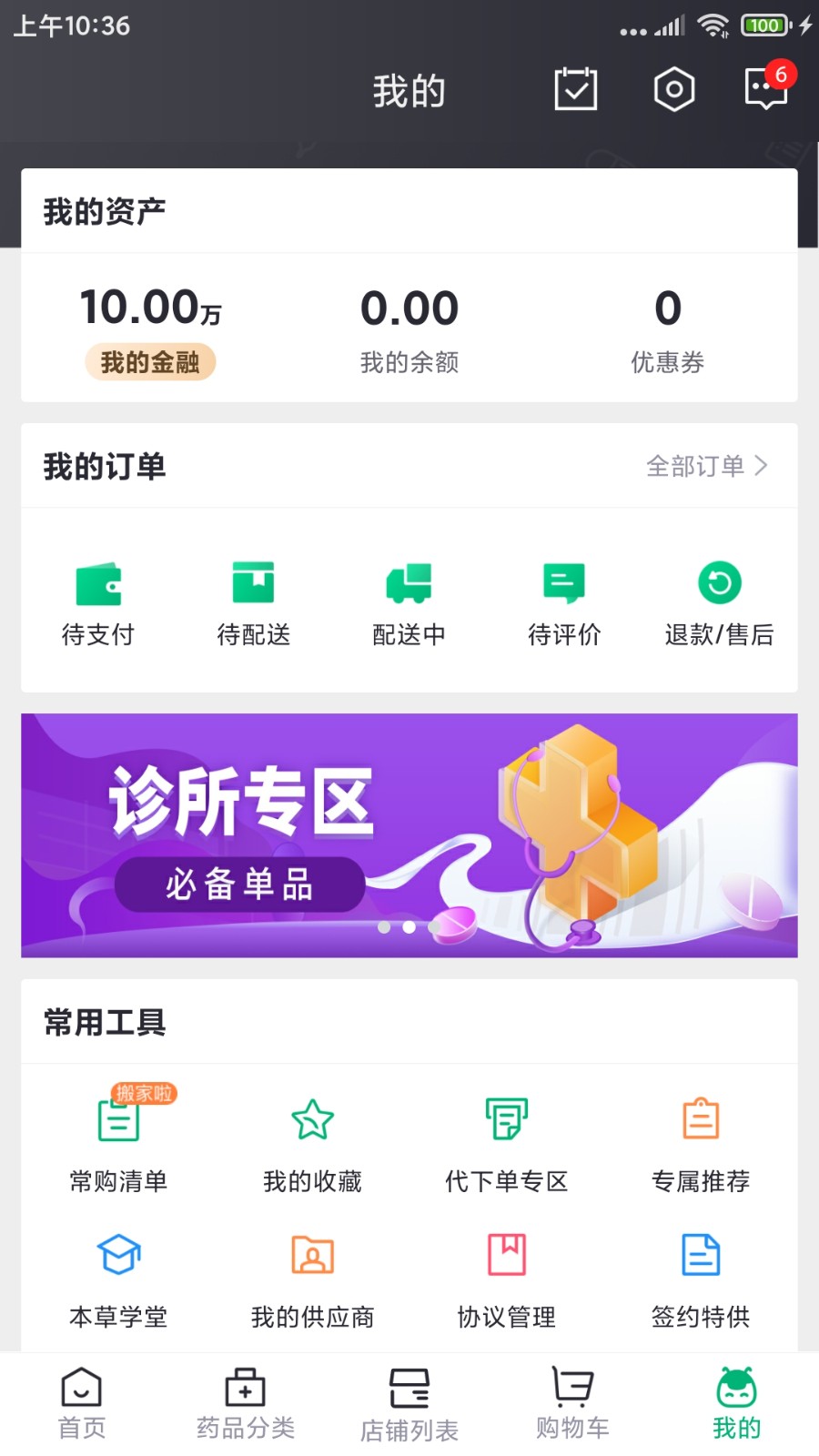View 待评价 orders
The width and height of the screenshot is (819, 1456).
pos(564,602)
